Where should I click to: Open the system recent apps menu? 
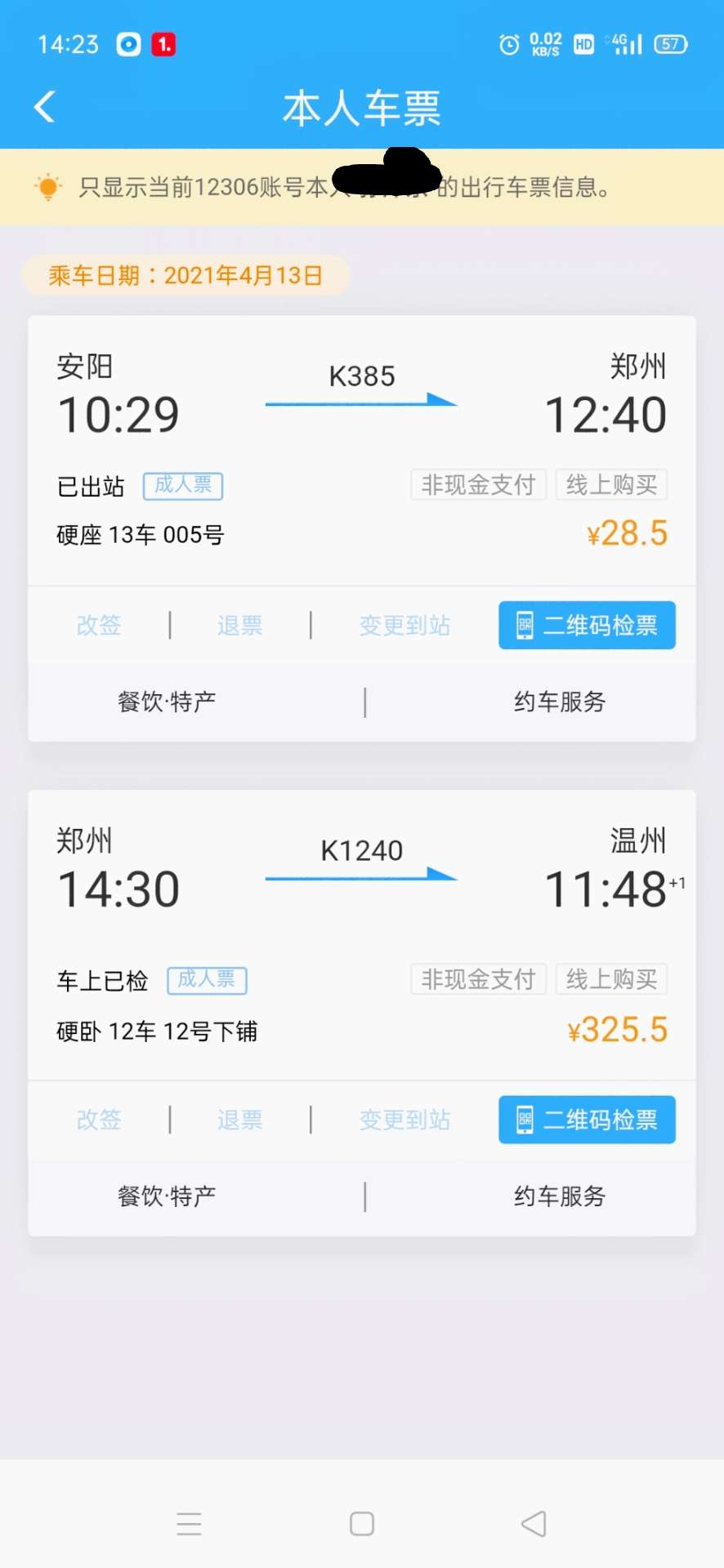tap(189, 1524)
